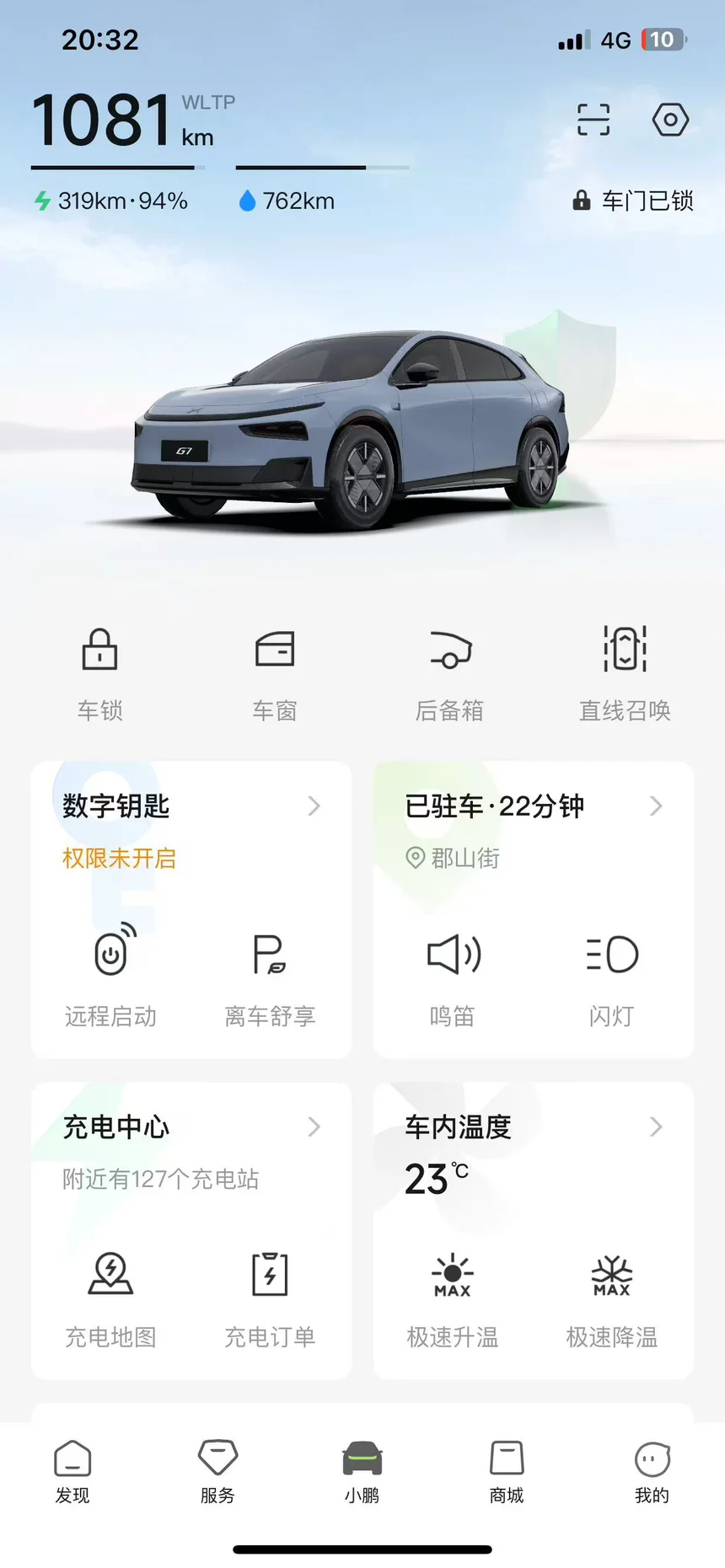This screenshot has width=725, height=1568.
Task: Switch to the 发现 tab
Action: [72, 1471]
